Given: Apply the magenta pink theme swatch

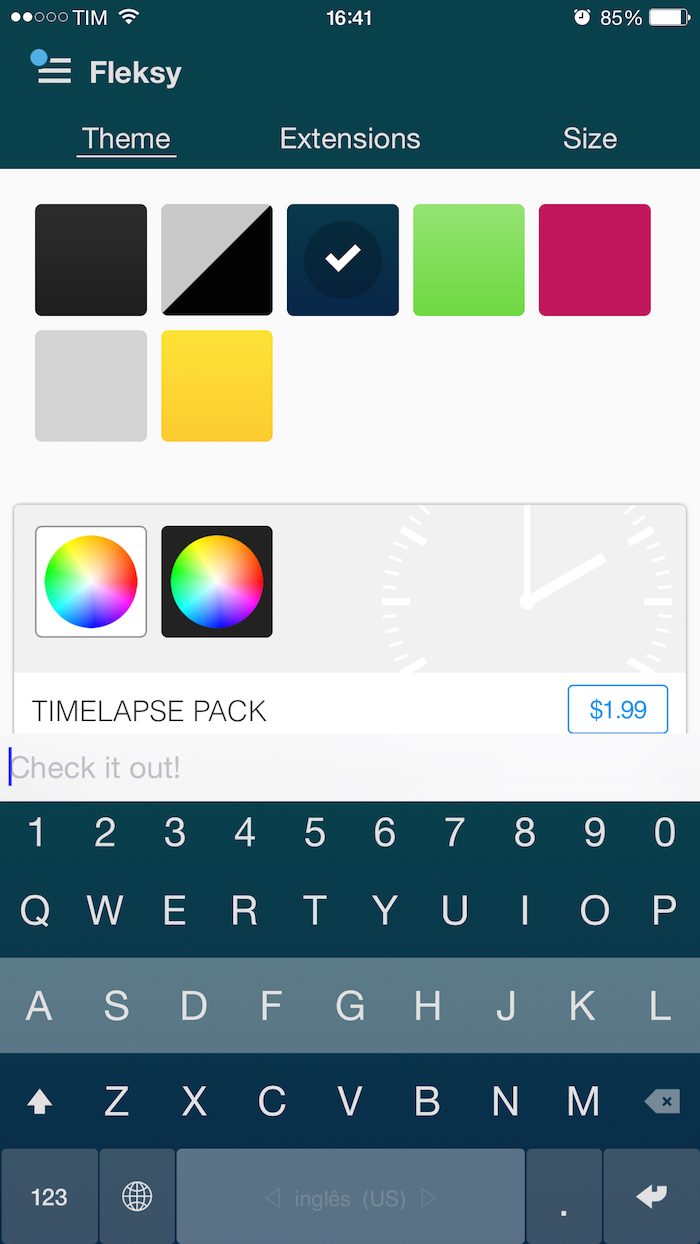Looking at the screenshot, I should pyautogui.click(x=595, y=260).
